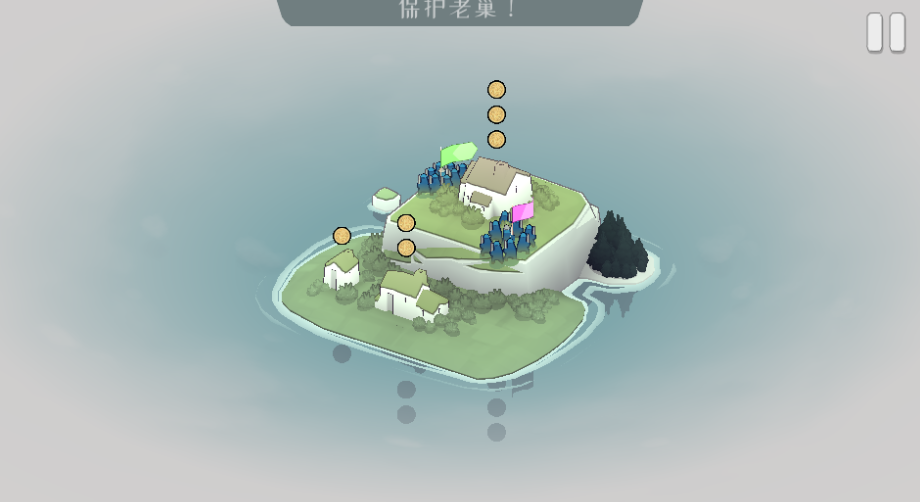This screenshot has height=502, width=920.
Task: Pause the game
Action: coord(885,33)
